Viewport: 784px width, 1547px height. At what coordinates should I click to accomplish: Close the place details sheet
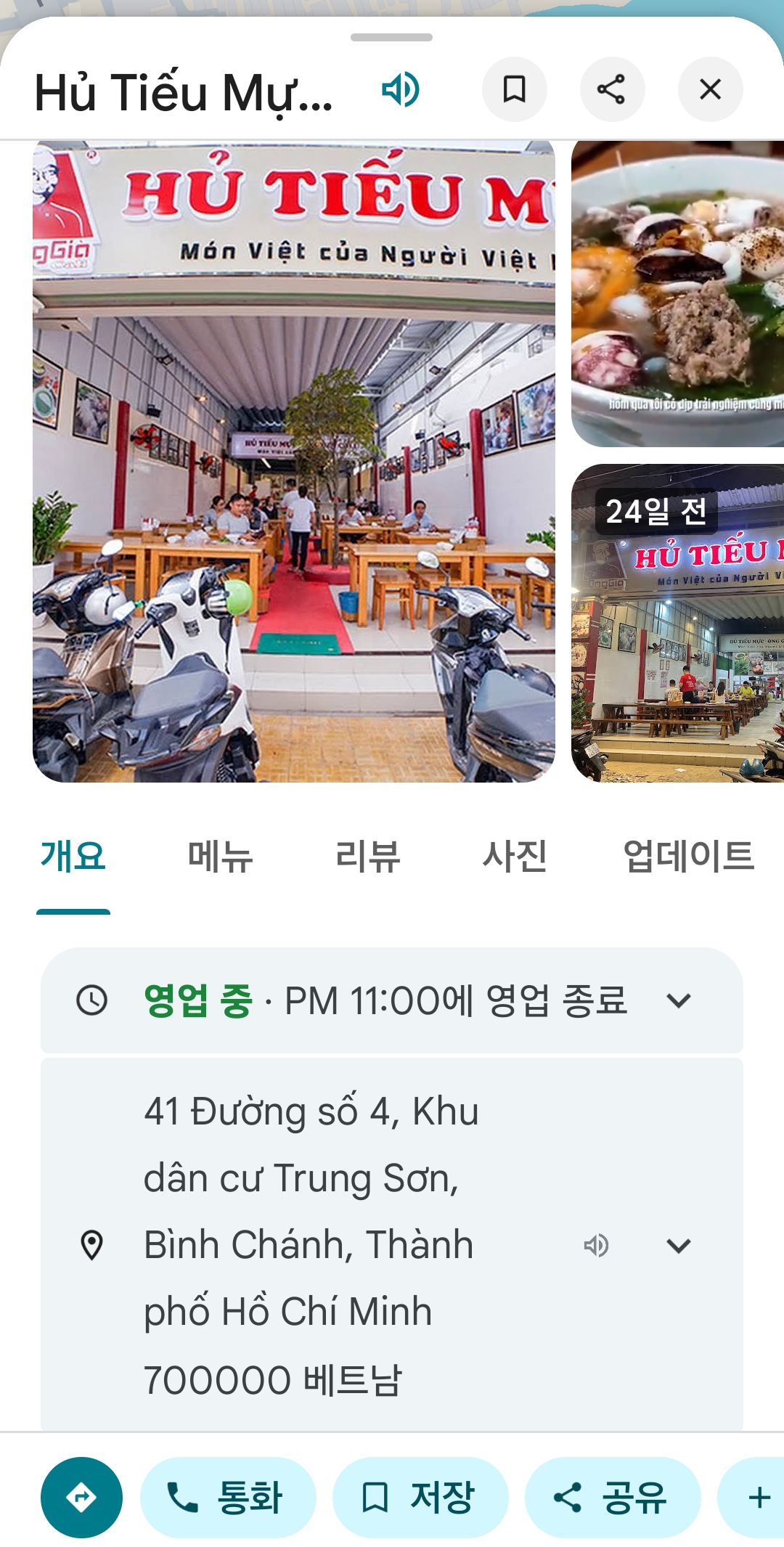point(709,90)
